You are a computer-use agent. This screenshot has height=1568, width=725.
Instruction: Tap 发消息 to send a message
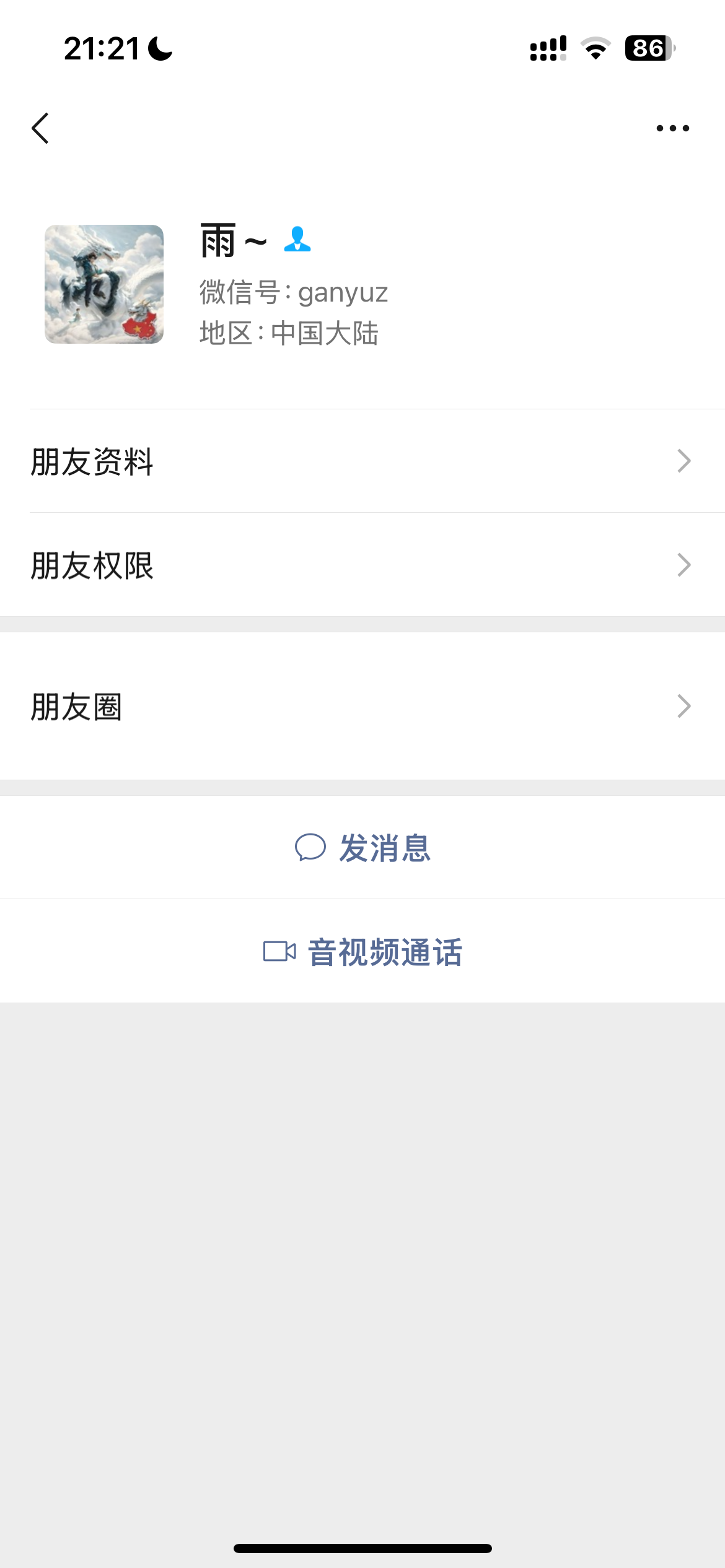point(362,848)
